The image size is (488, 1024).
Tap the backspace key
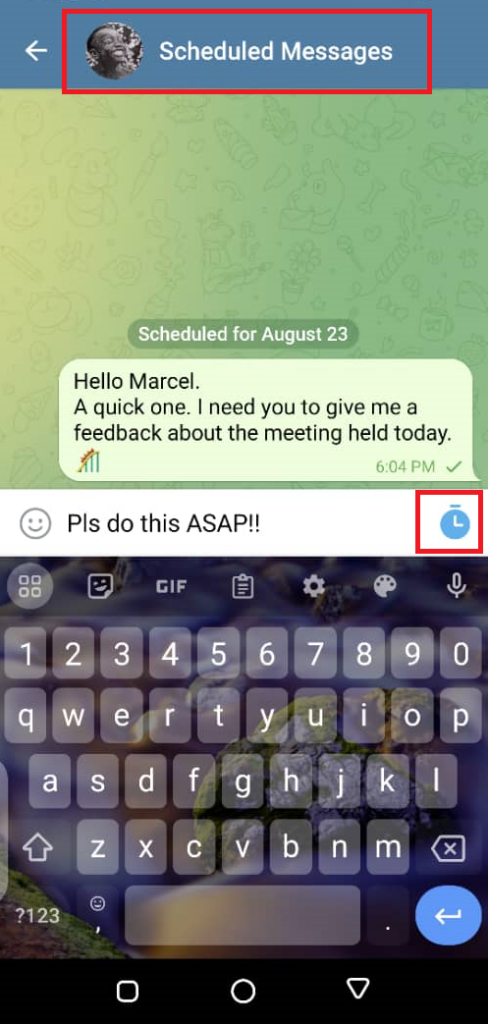(448, 848)
